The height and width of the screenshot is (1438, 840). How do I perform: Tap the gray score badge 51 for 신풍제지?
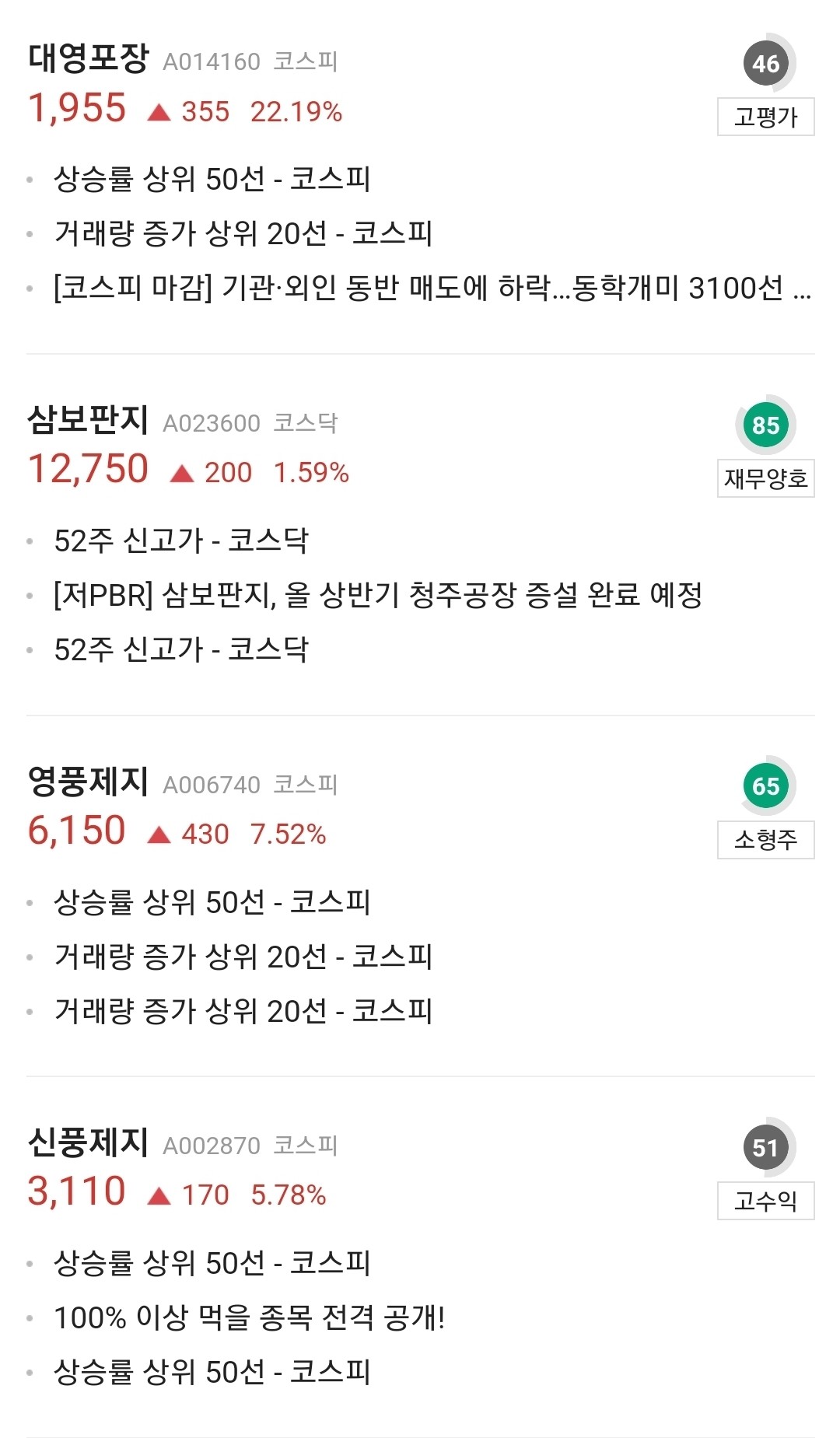(x=765, y=1146)
